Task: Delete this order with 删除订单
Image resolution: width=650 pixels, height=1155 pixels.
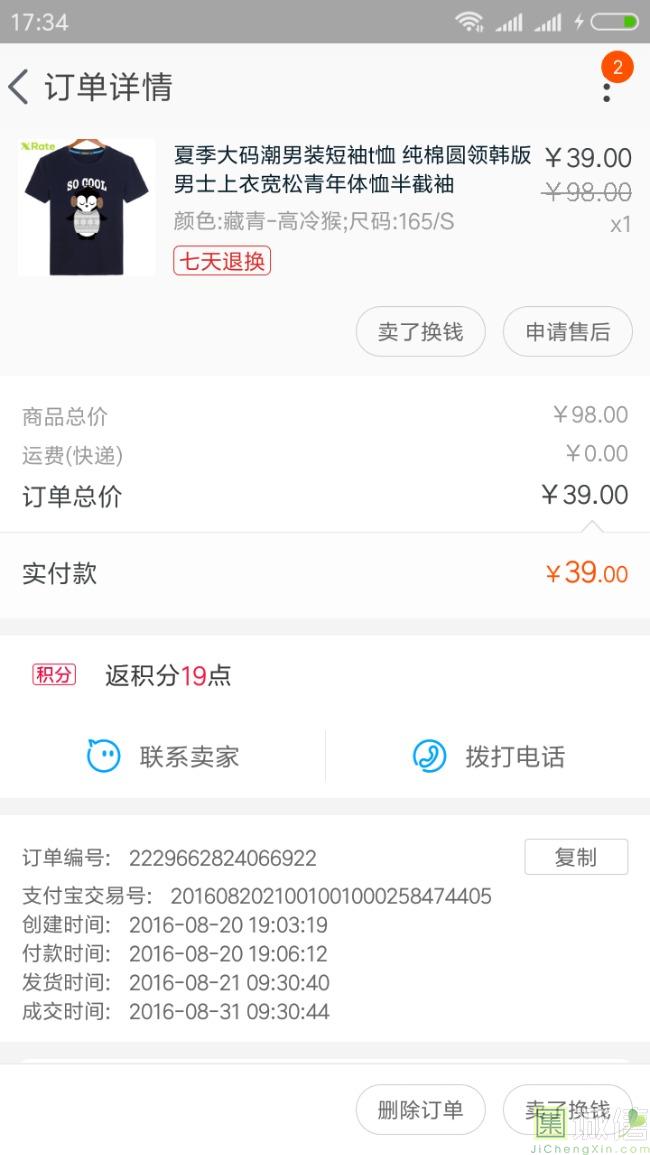Action: click(x=420, y=1109)
